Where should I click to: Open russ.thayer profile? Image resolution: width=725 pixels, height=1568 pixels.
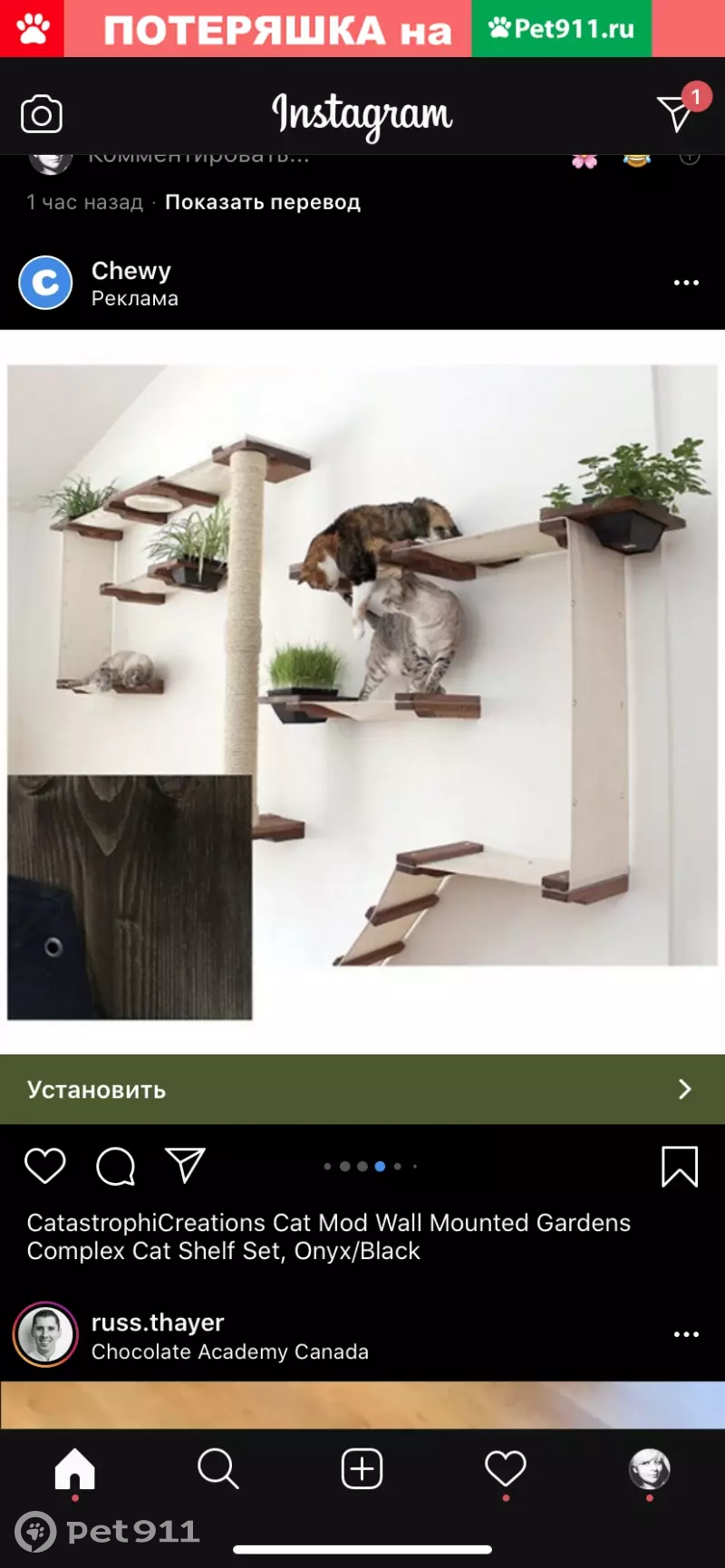(x=157, y=1323)
